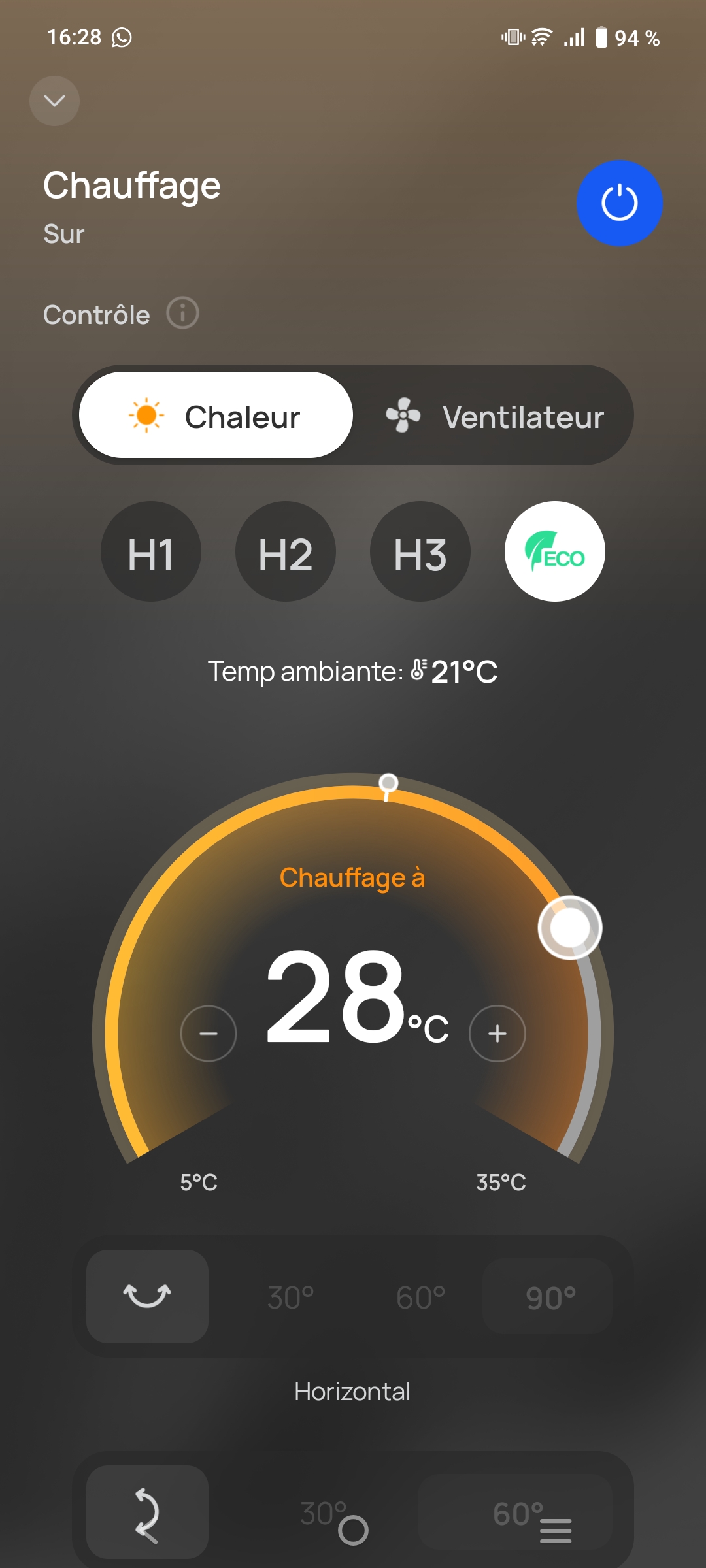The width and height of the screenshot is (706, 1568).
Task: Set horizontal oscillation to 30°
Action: tap(291, 1298)
